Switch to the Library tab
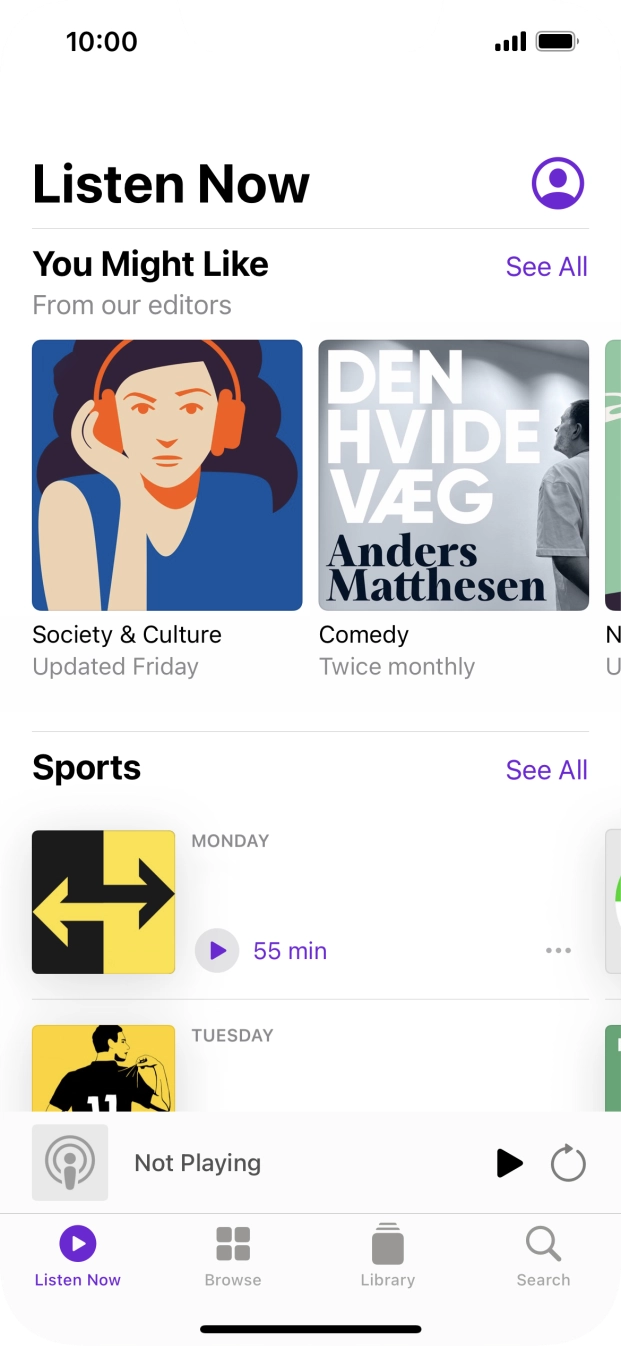This screenshot has height=1346, width=621. pyautogui.click(x=388, y=1257)
